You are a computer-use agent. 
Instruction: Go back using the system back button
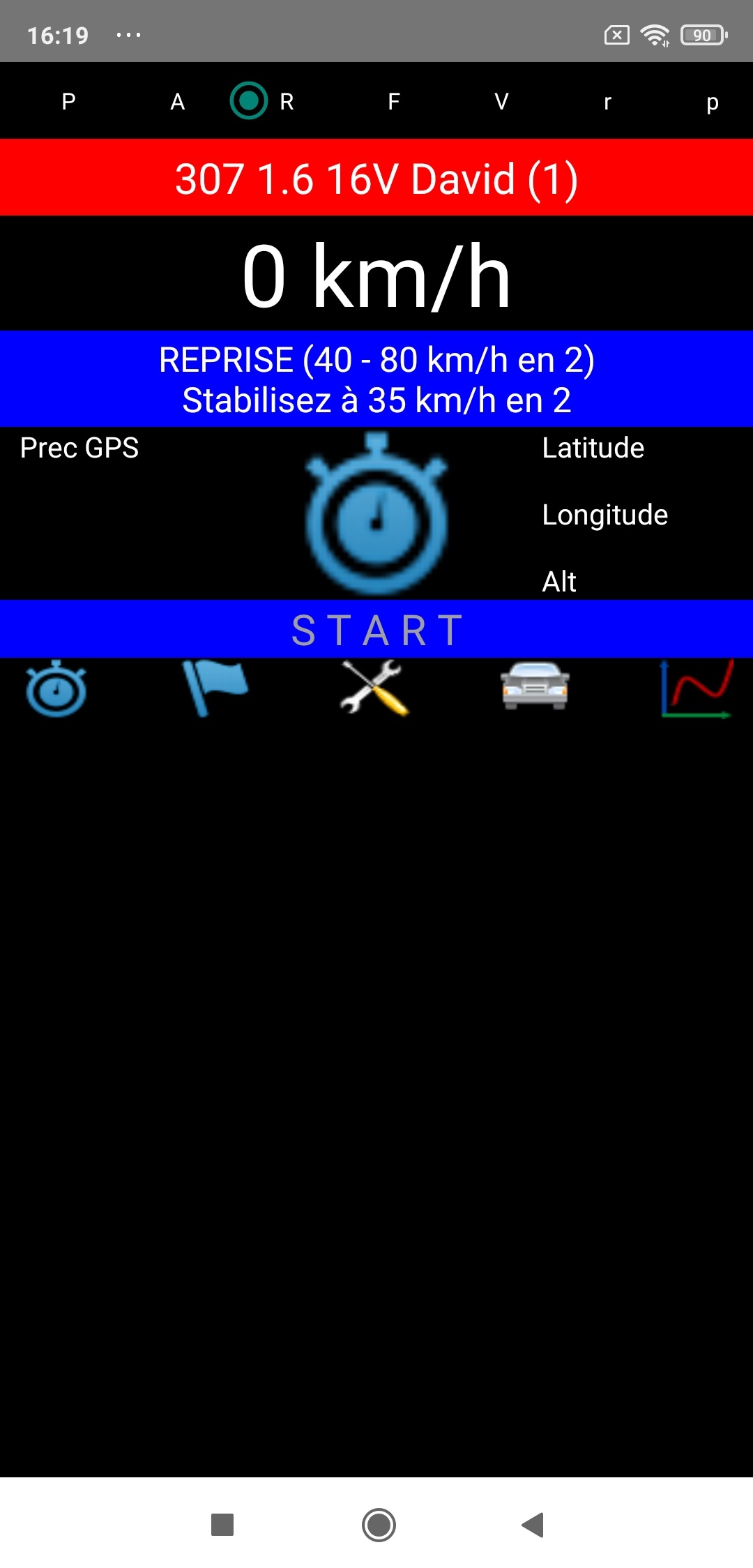(x=533, y=1525)
